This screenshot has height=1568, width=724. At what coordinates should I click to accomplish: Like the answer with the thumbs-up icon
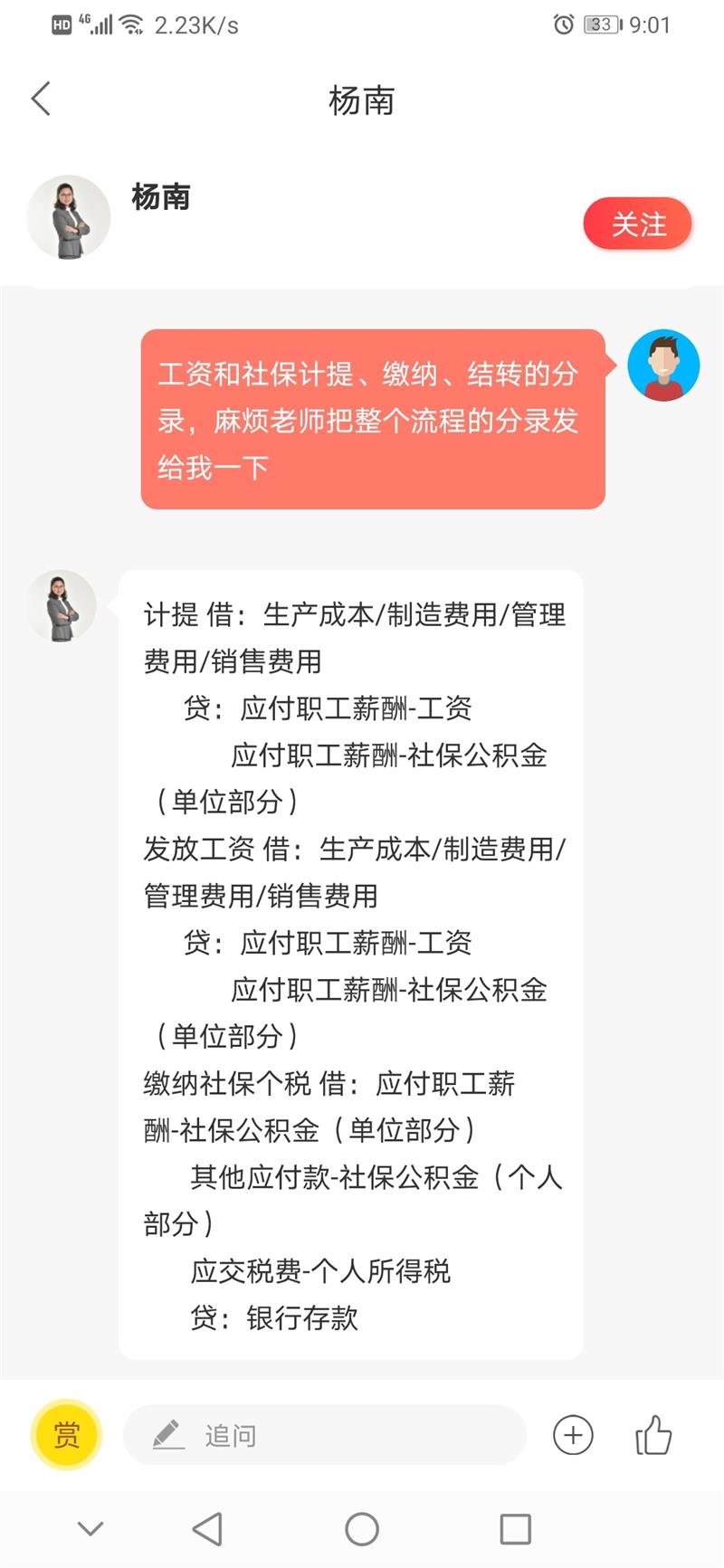tap(653, 1435)
